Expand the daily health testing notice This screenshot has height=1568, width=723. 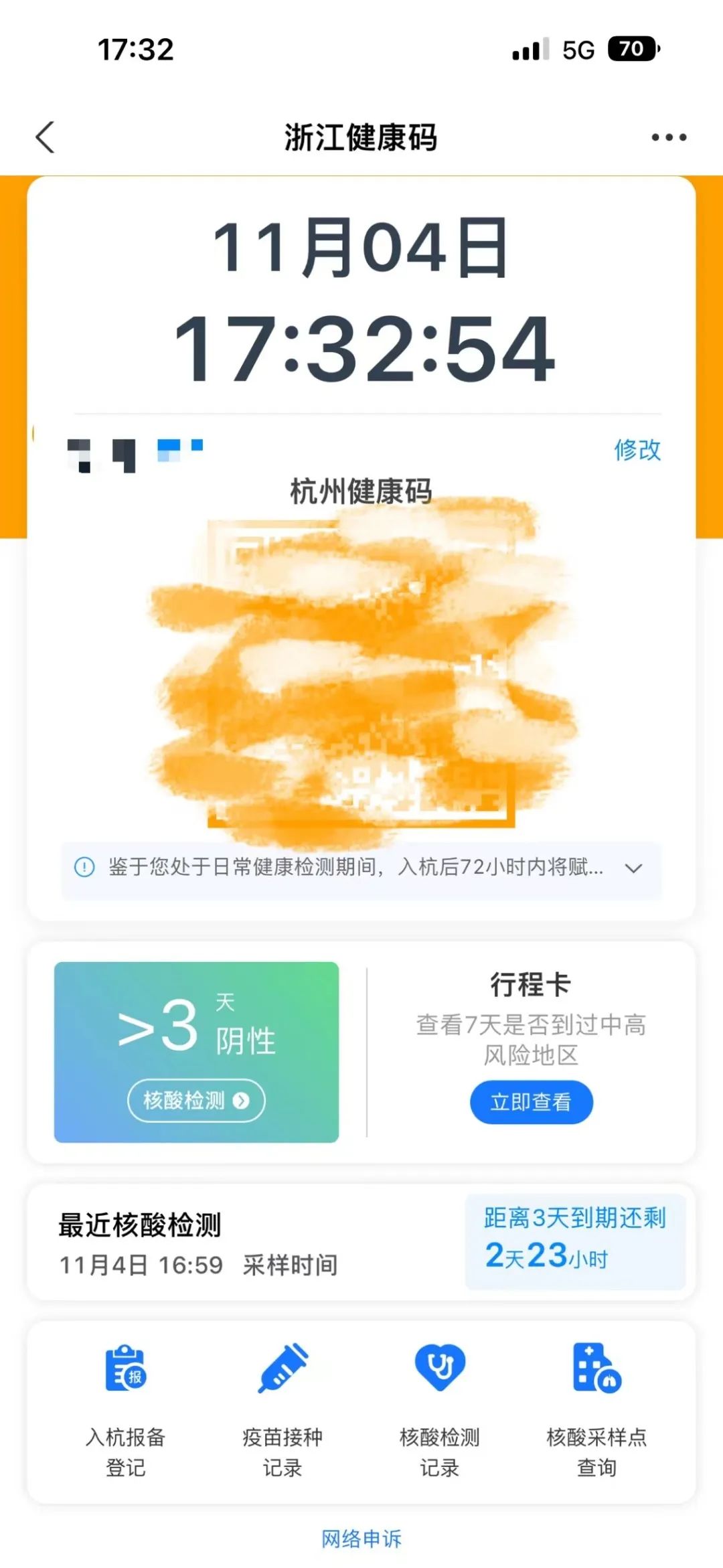click(633, 868)
